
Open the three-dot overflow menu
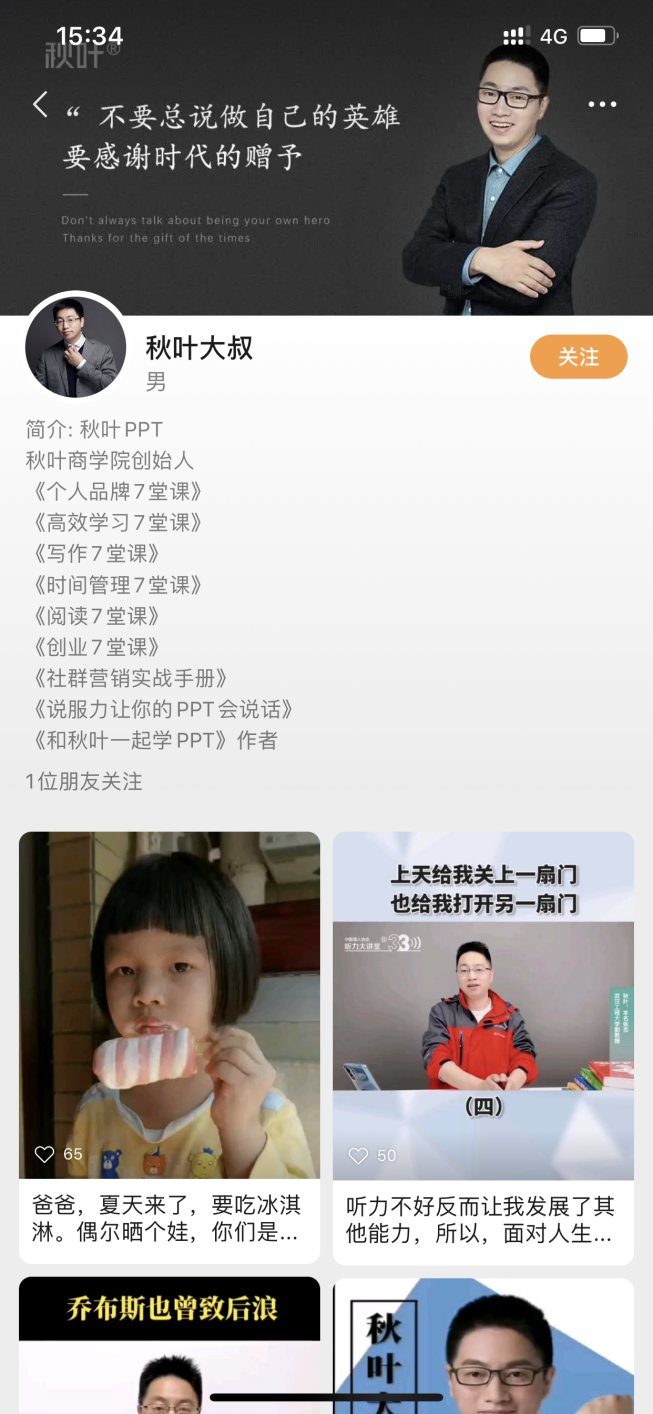[602, 105]
